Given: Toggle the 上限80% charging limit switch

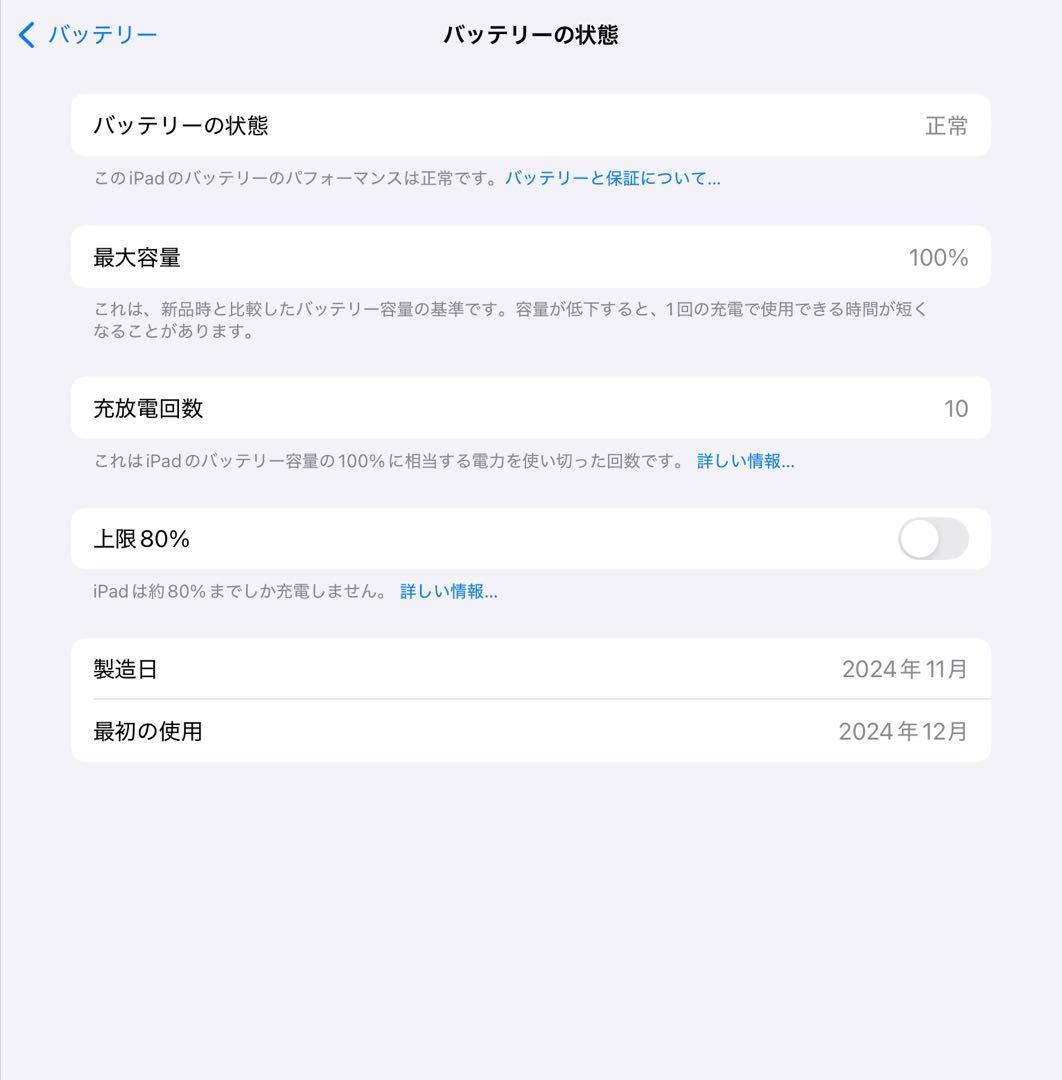Looking at the screenshot, I should click(931, 538).
